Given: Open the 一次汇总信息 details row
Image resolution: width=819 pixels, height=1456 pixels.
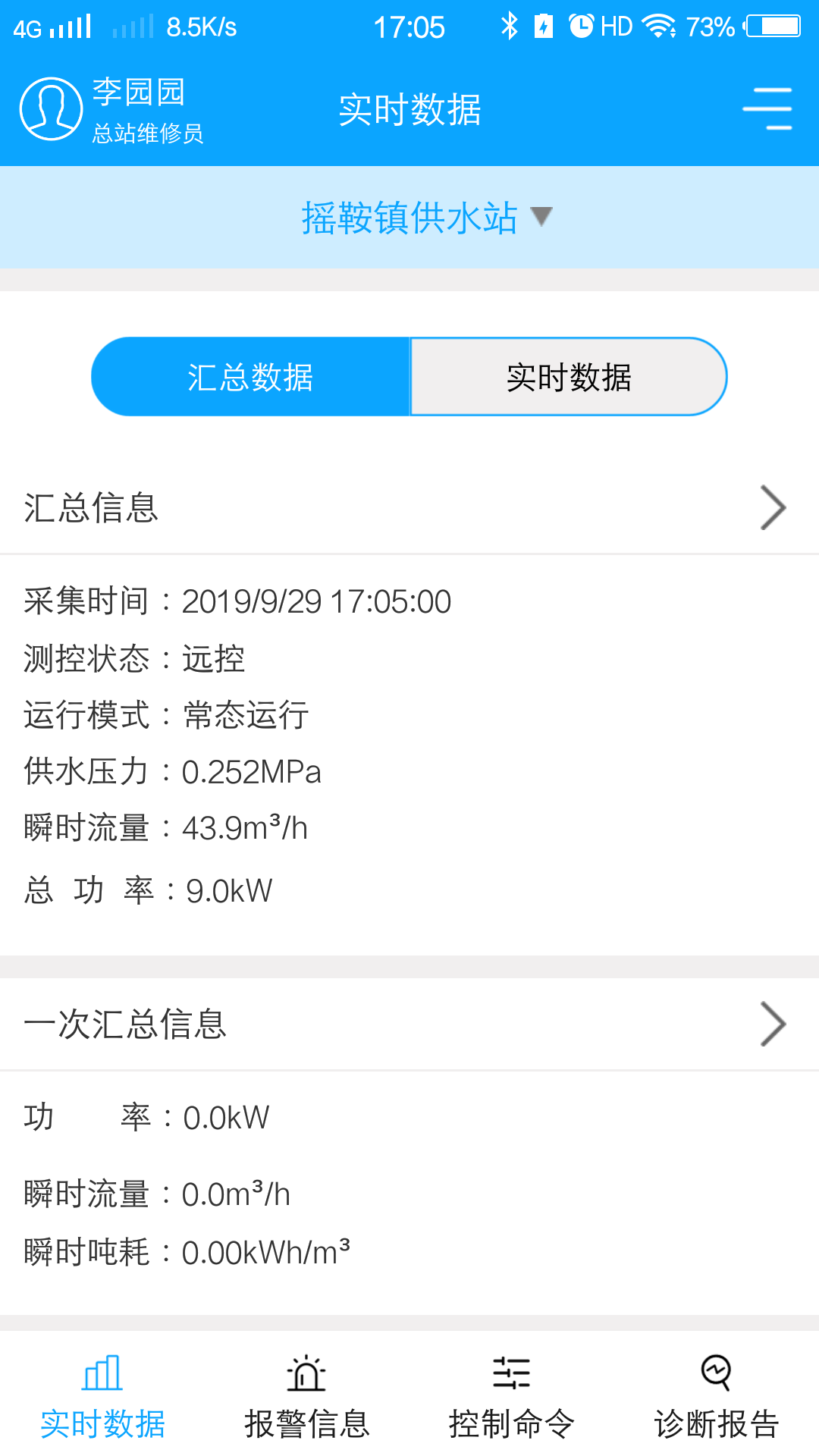Looking at the screenshot, I should (409, 1024).
